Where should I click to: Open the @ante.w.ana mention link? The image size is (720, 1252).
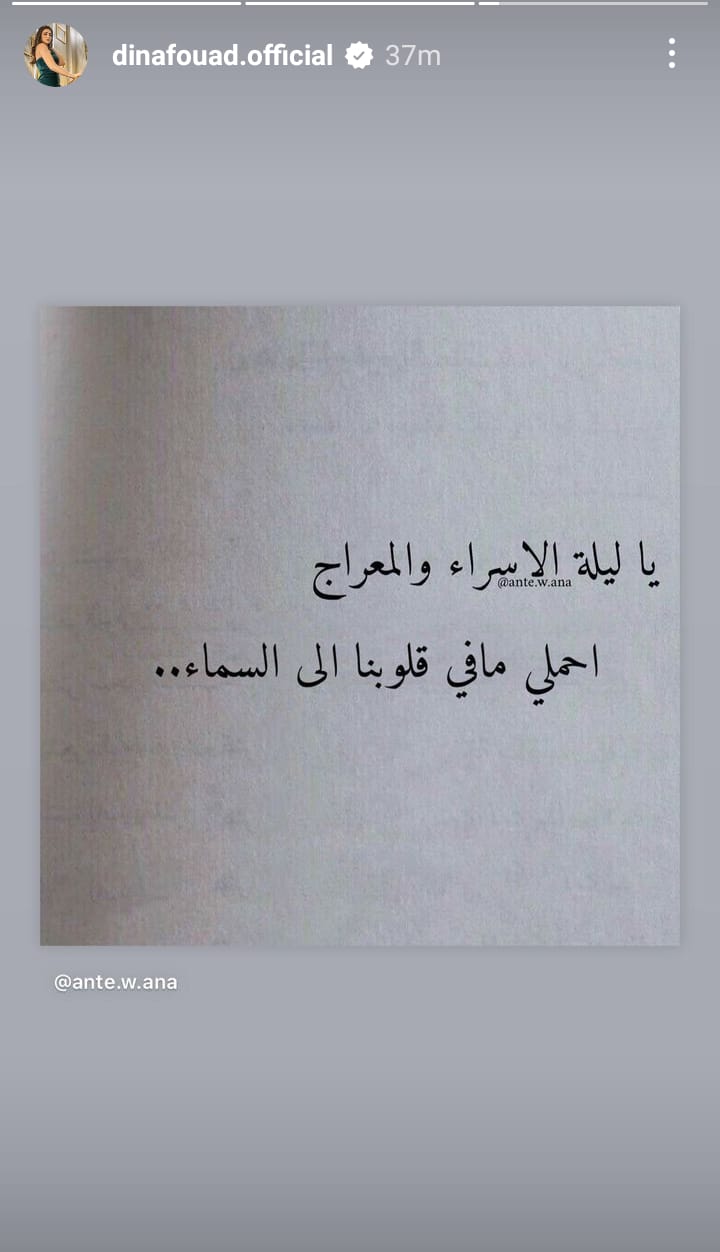(x=116, y=982)
